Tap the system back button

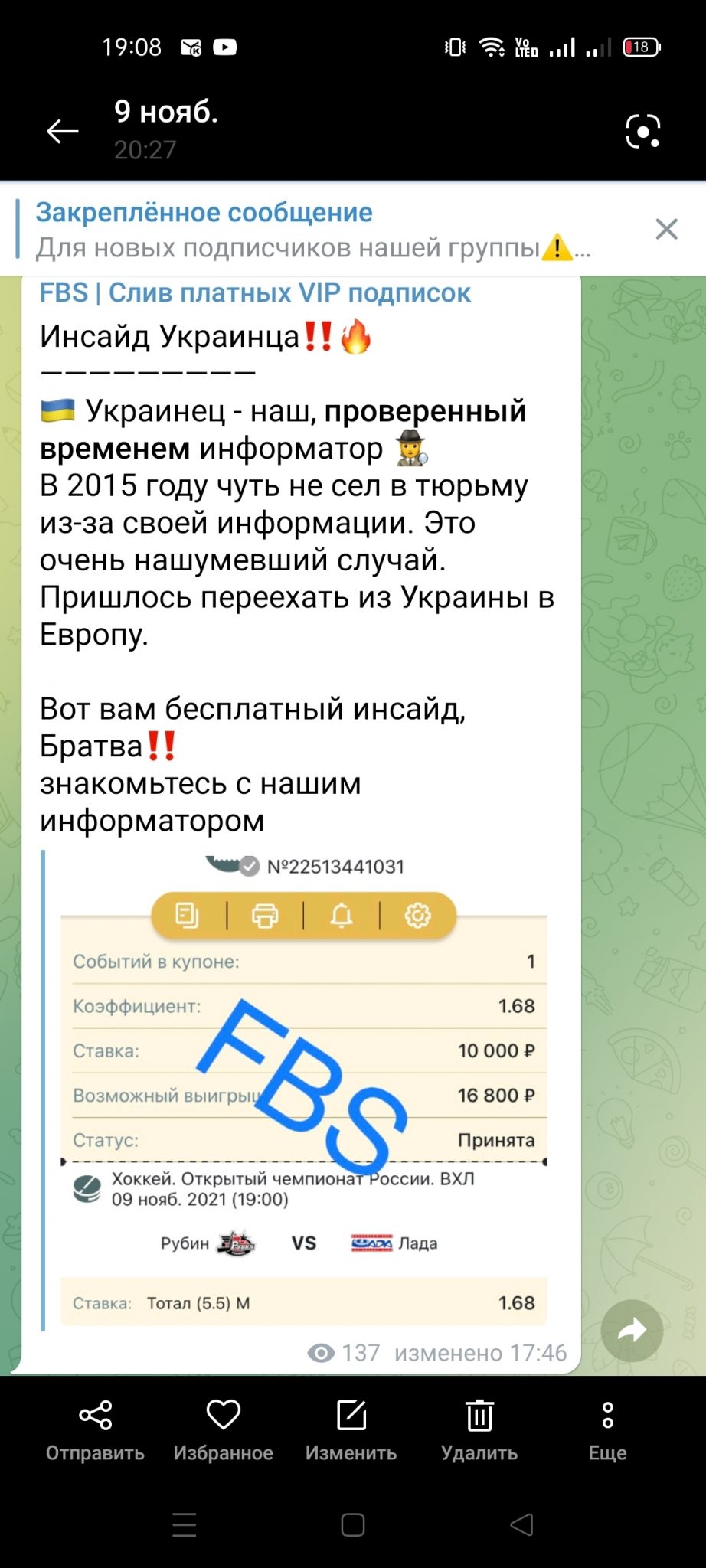[x=521, y=1524]
